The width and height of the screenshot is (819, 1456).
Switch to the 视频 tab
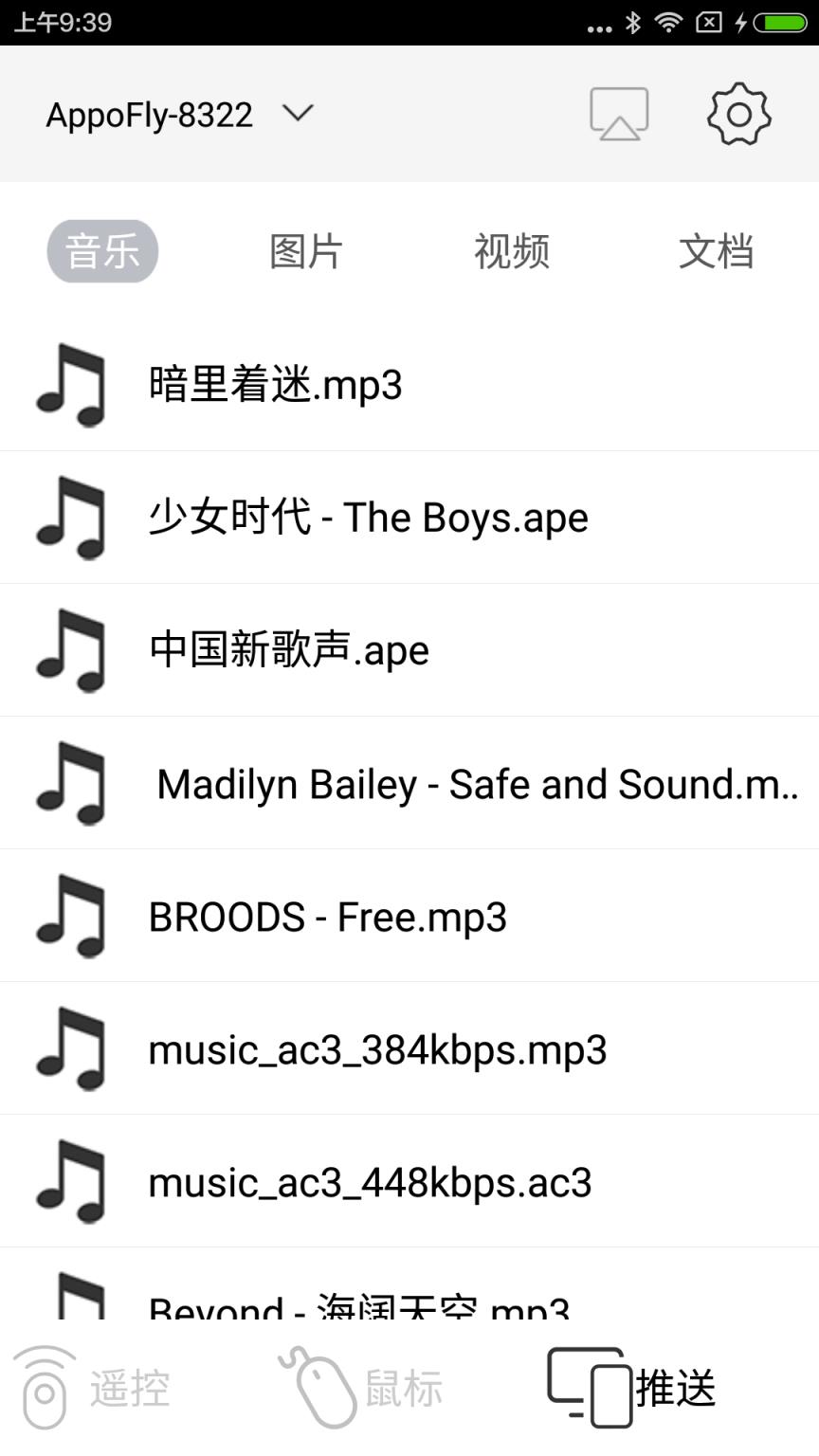tap(512, 251)
